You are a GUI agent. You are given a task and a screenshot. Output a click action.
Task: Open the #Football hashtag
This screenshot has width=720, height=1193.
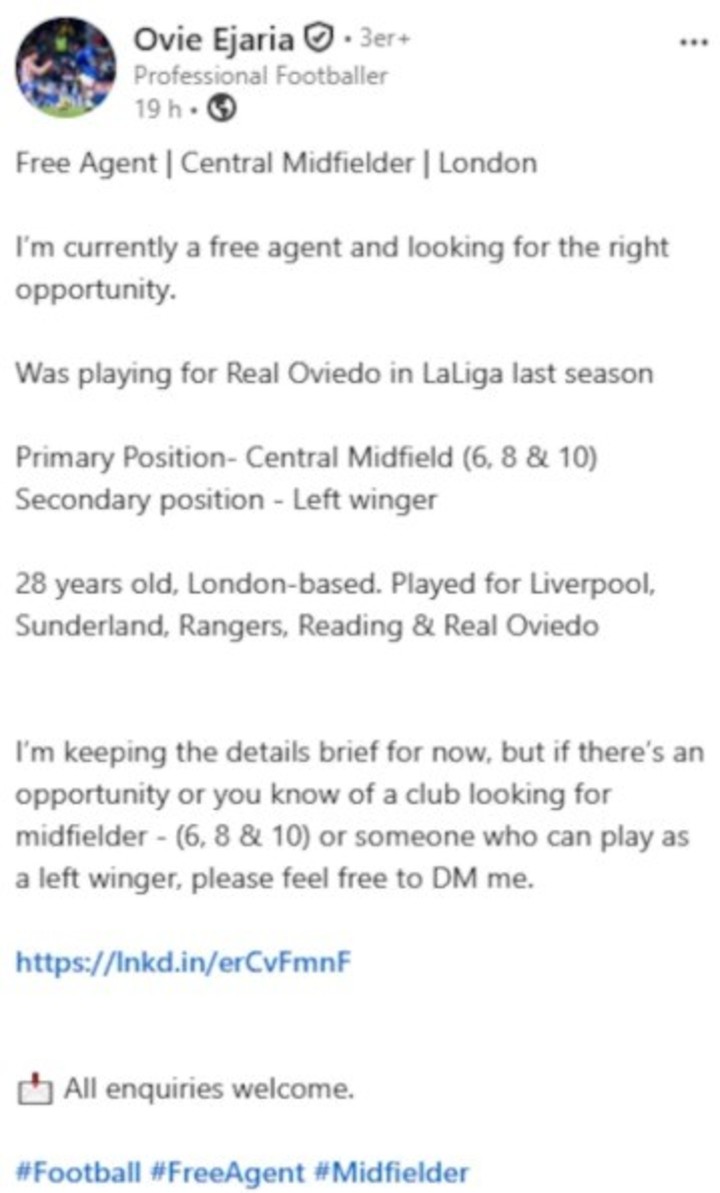pos(78,1172)
